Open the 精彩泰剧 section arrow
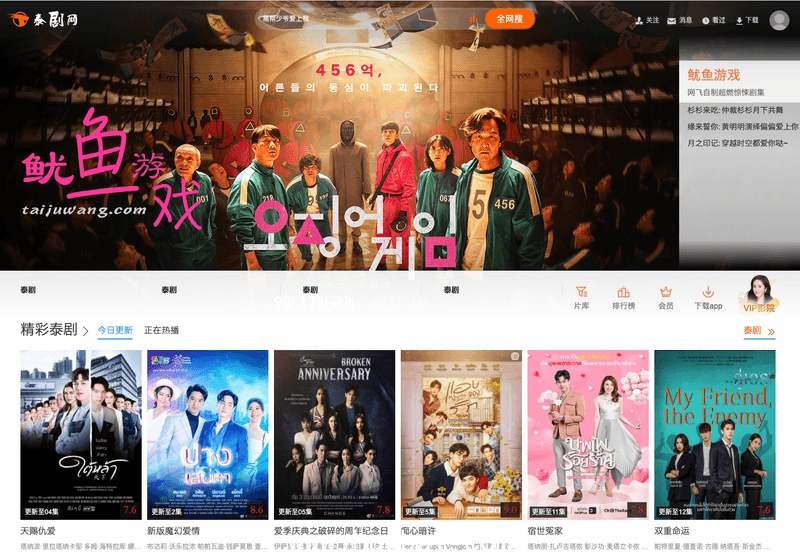This screenshot has height=554, width=800. coord(86,330)
